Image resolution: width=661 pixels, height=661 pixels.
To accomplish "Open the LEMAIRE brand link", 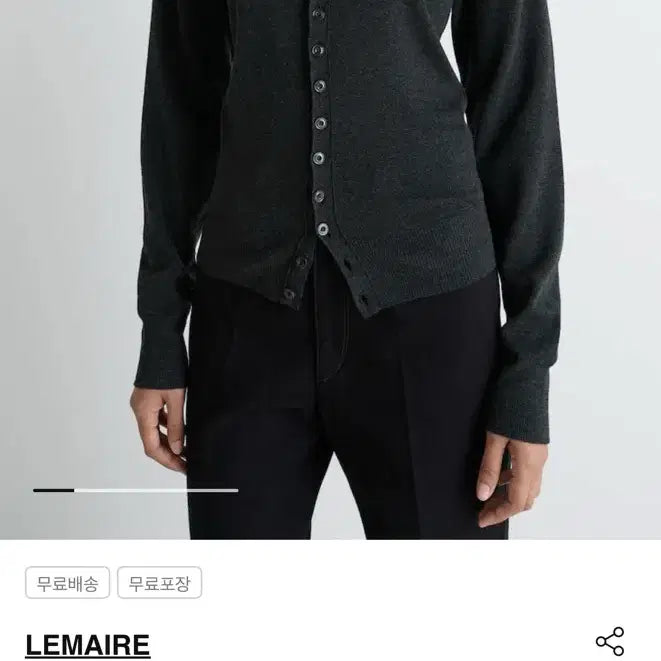I will pyautogui.click(x=88, y=645).
